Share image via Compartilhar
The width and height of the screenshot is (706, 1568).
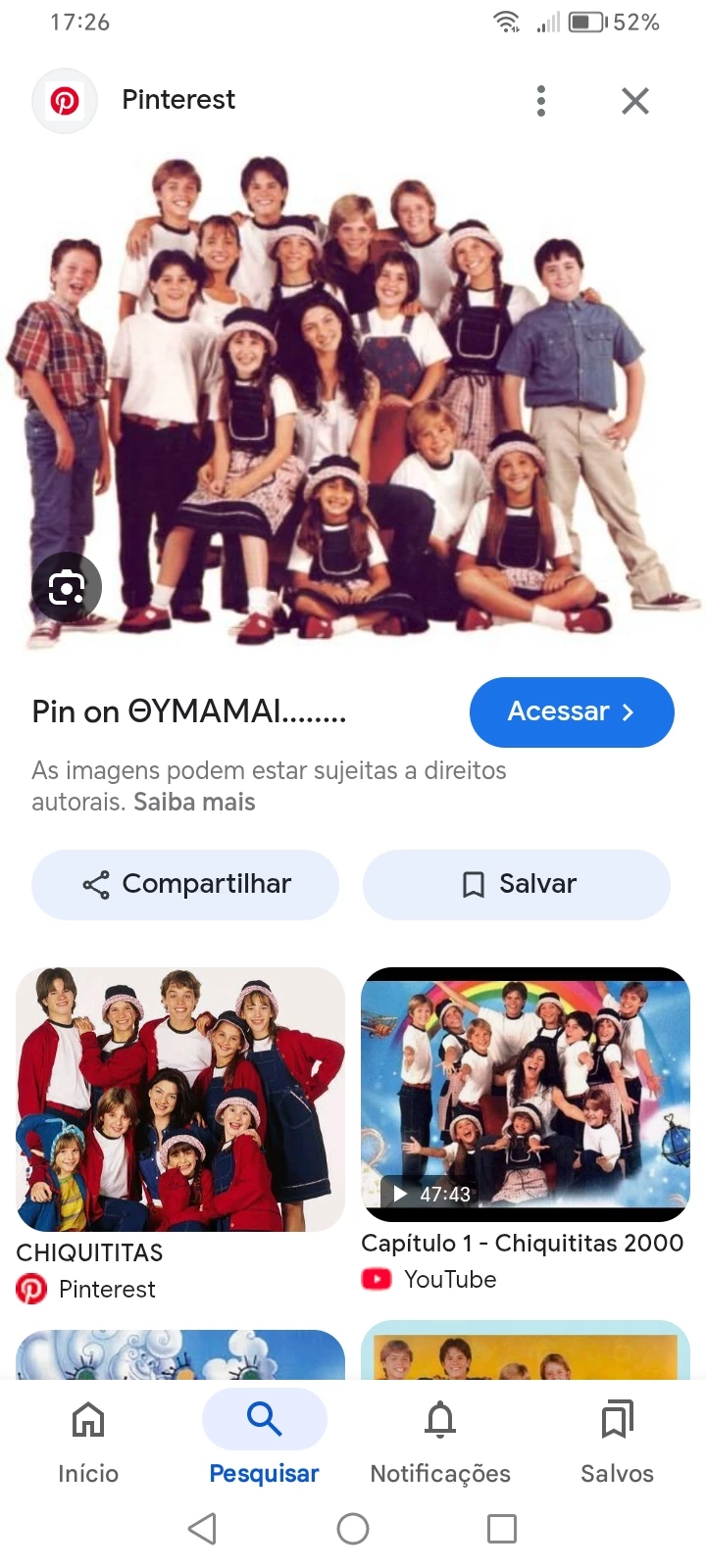[x=185, y=885]
